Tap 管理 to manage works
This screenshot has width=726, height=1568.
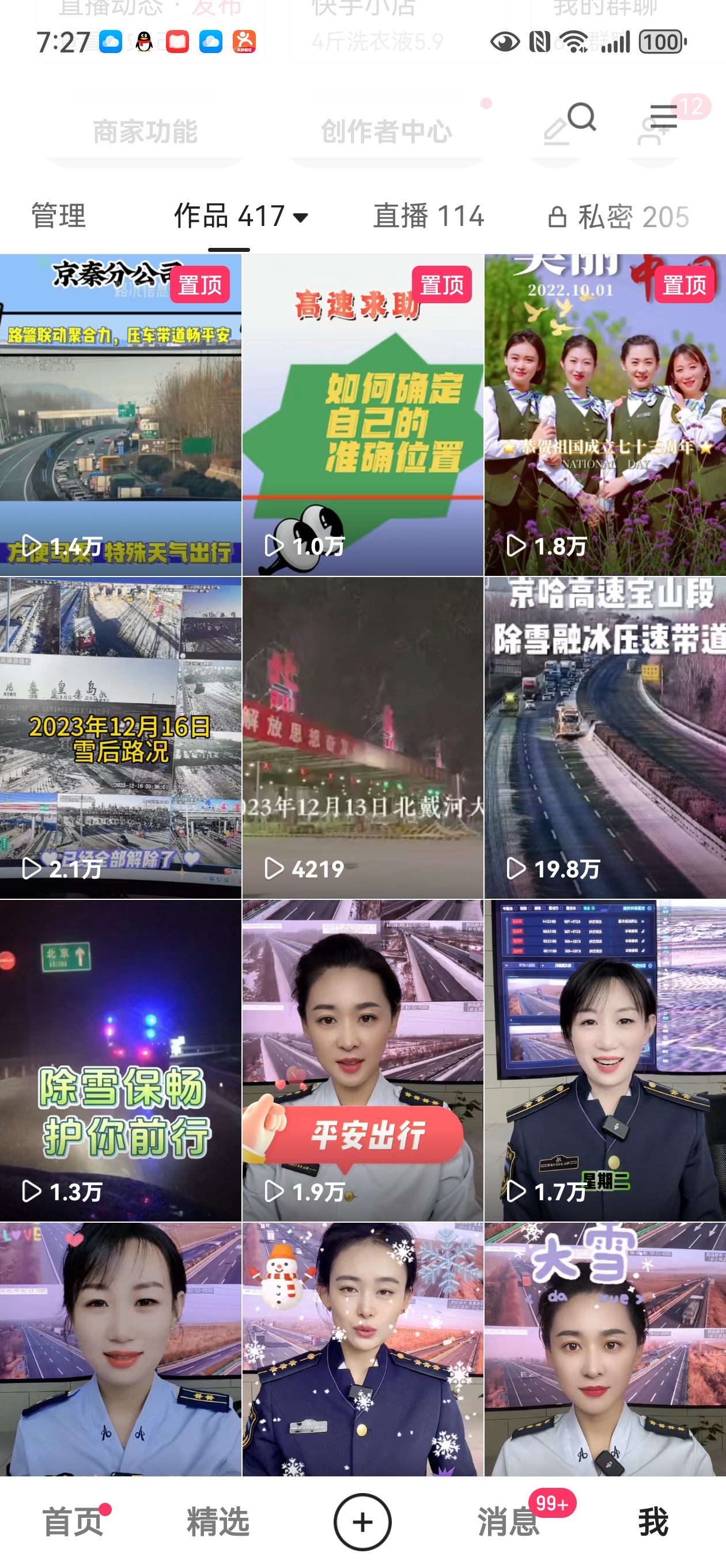pyautogui.click(x=58, y=216)
